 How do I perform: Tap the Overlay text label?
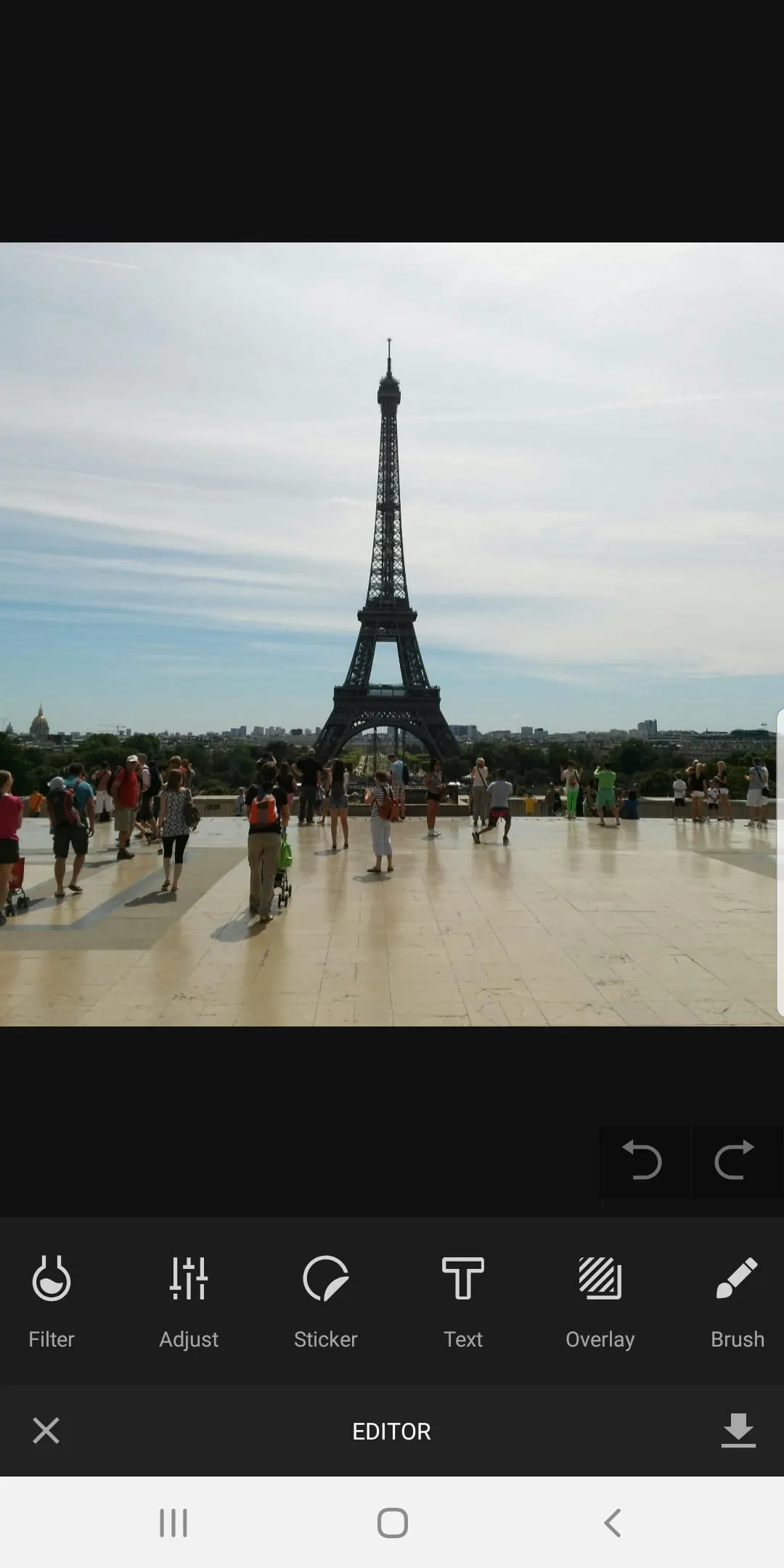pyautogui.click(x=600, y=1339)
